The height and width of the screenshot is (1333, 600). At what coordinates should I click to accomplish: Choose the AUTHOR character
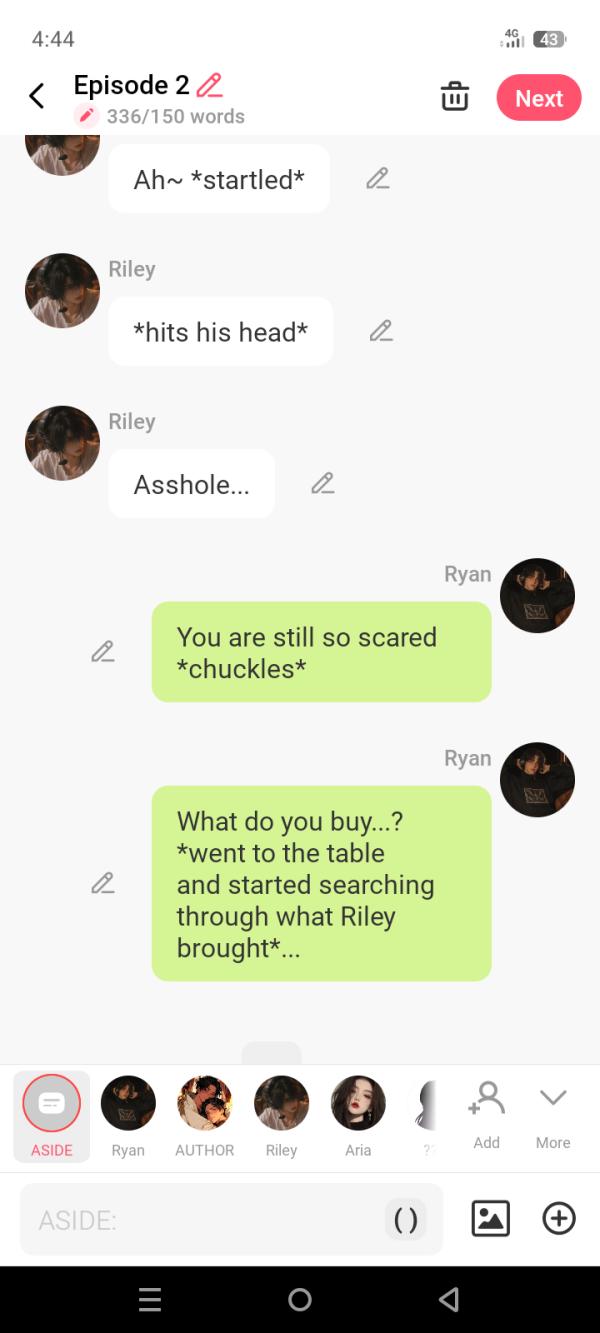[204, 1116]
